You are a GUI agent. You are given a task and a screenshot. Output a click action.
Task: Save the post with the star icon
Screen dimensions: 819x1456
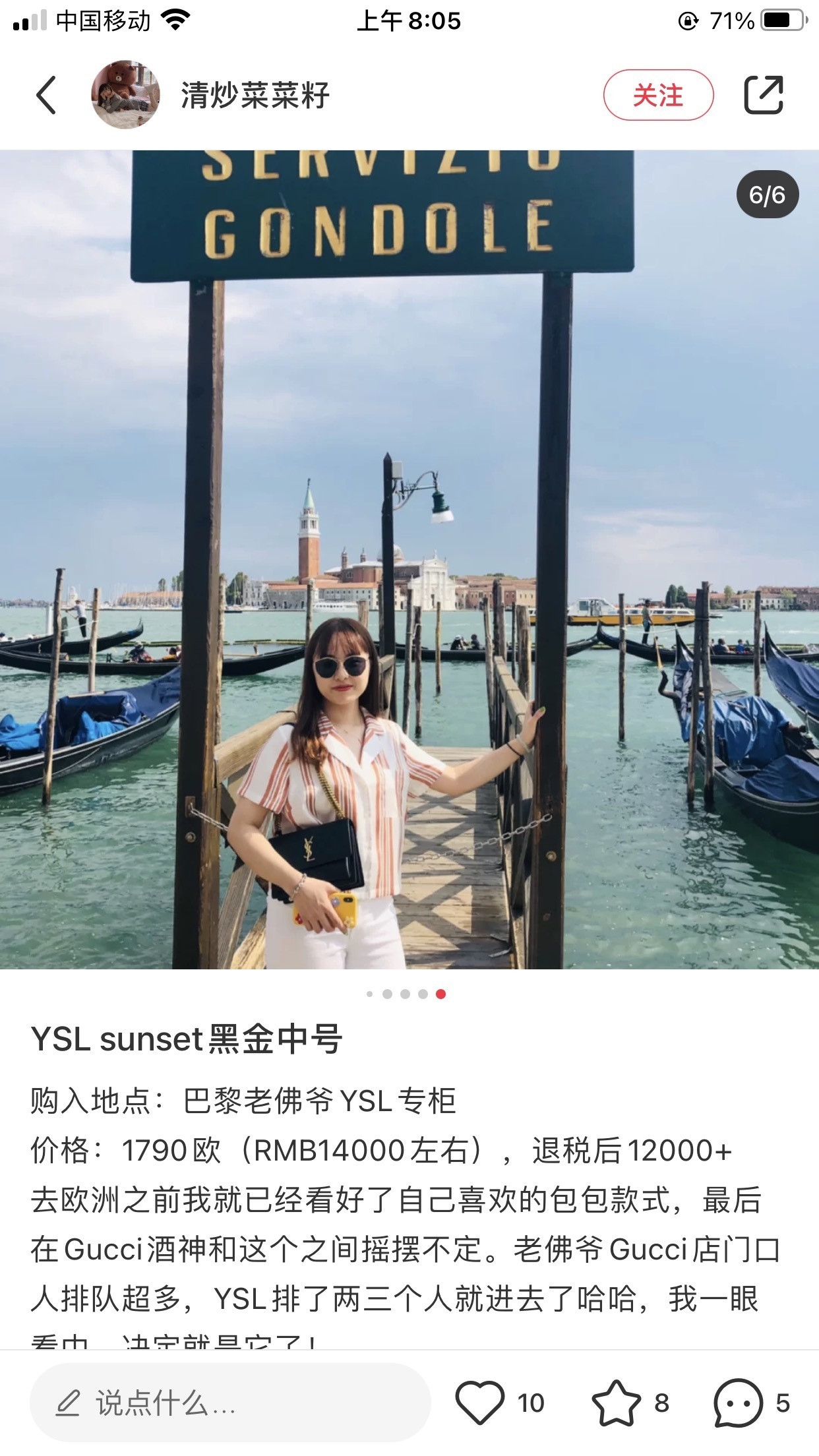point(616,1403)
